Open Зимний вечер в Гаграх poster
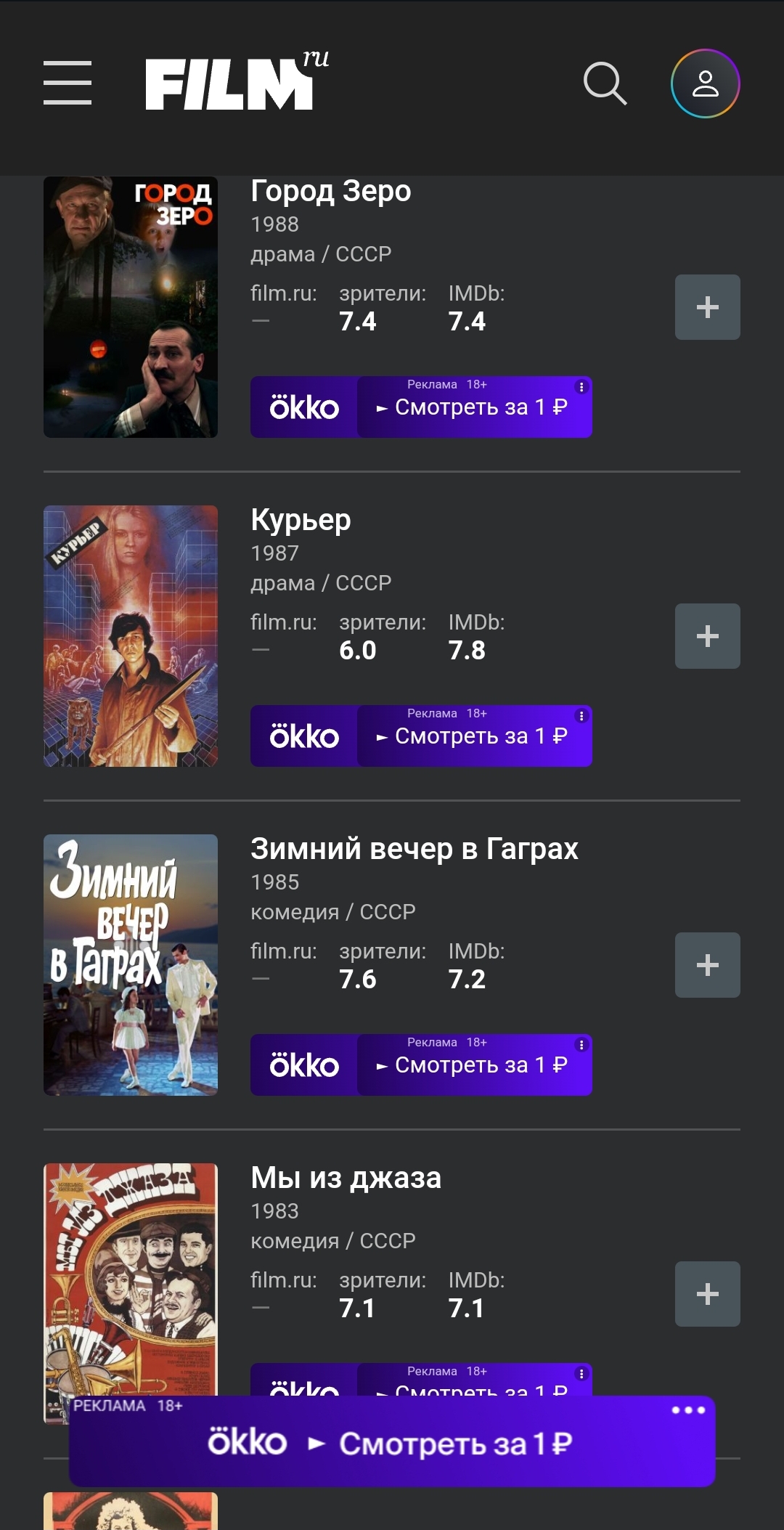 [131, 965]
